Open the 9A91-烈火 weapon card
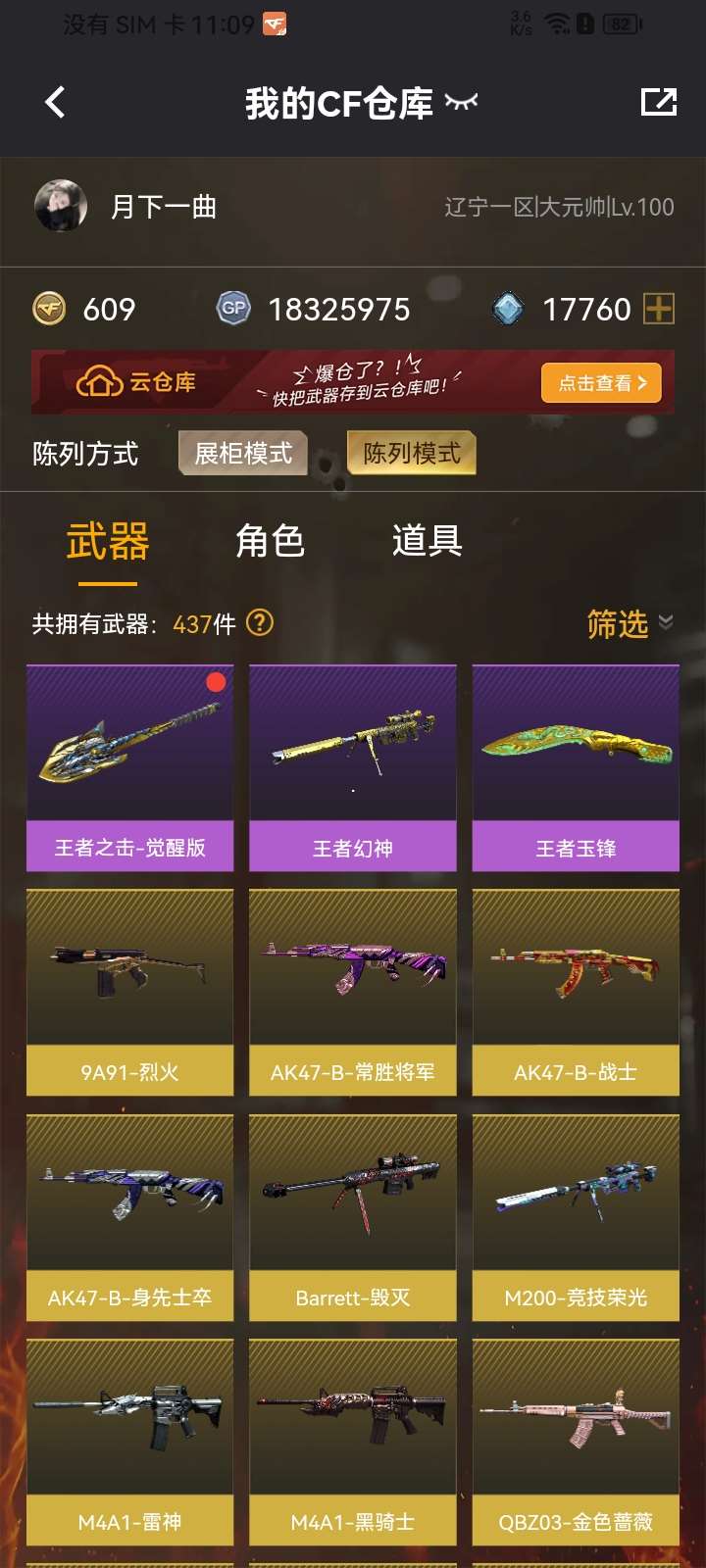Image resolution: width=706 pixels, height=1568 pixels. pyautogui.click(x=130, y=992)
